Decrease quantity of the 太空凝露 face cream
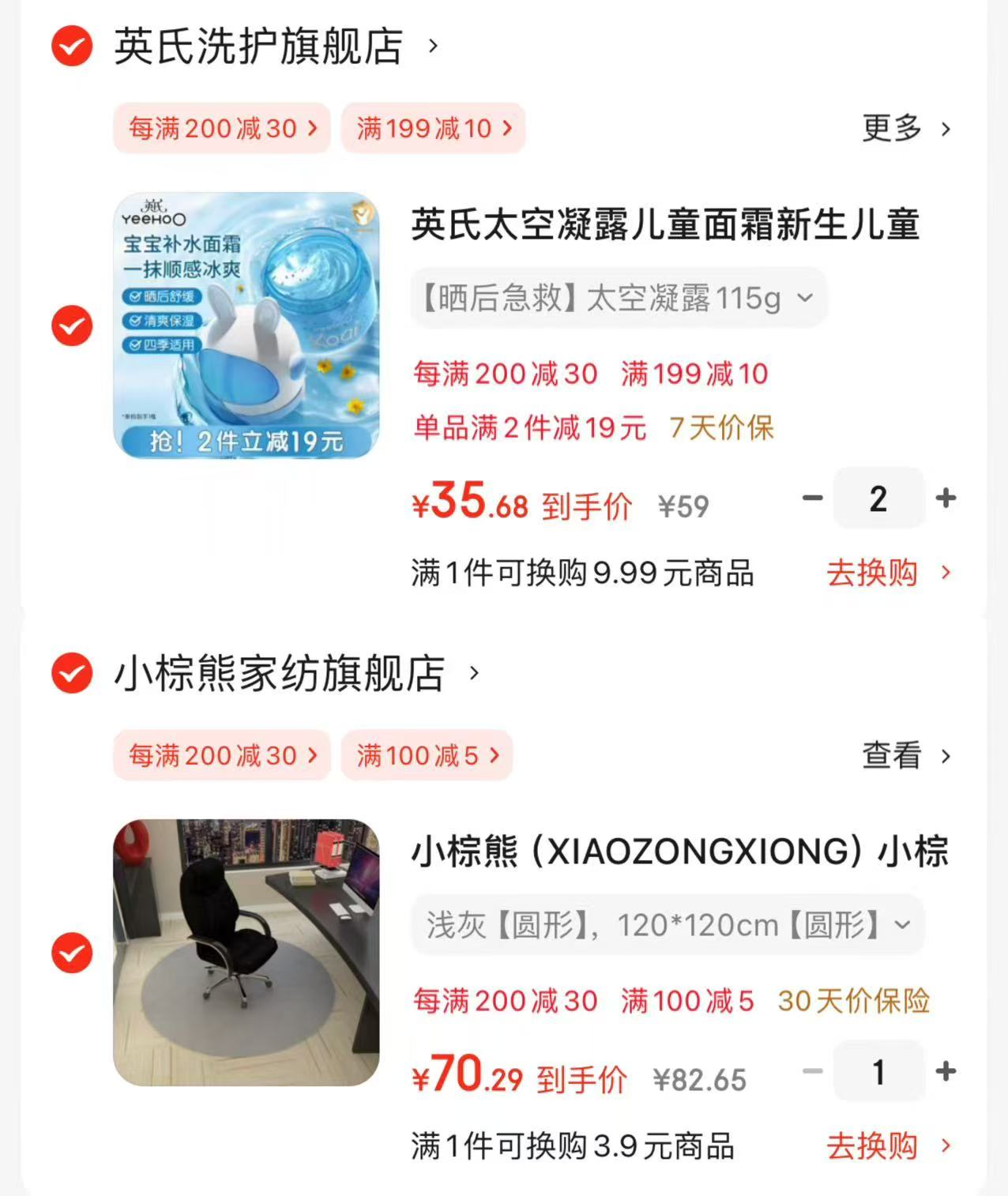The width and height of the screenshot is (1008, 1196). [x=811, y=498]
